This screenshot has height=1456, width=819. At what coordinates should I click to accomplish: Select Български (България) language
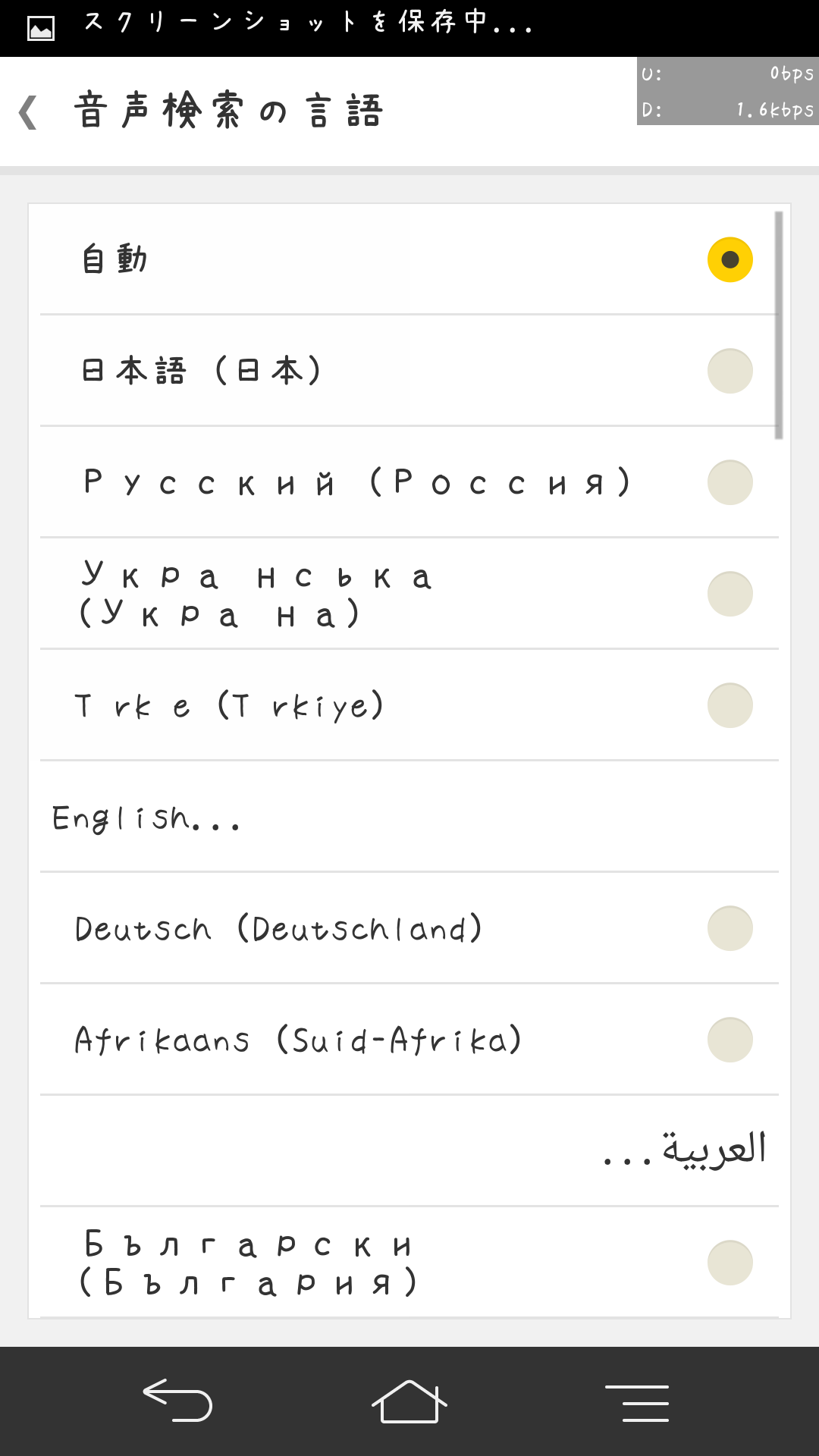pyautogui.click(x=409, y=1263)
